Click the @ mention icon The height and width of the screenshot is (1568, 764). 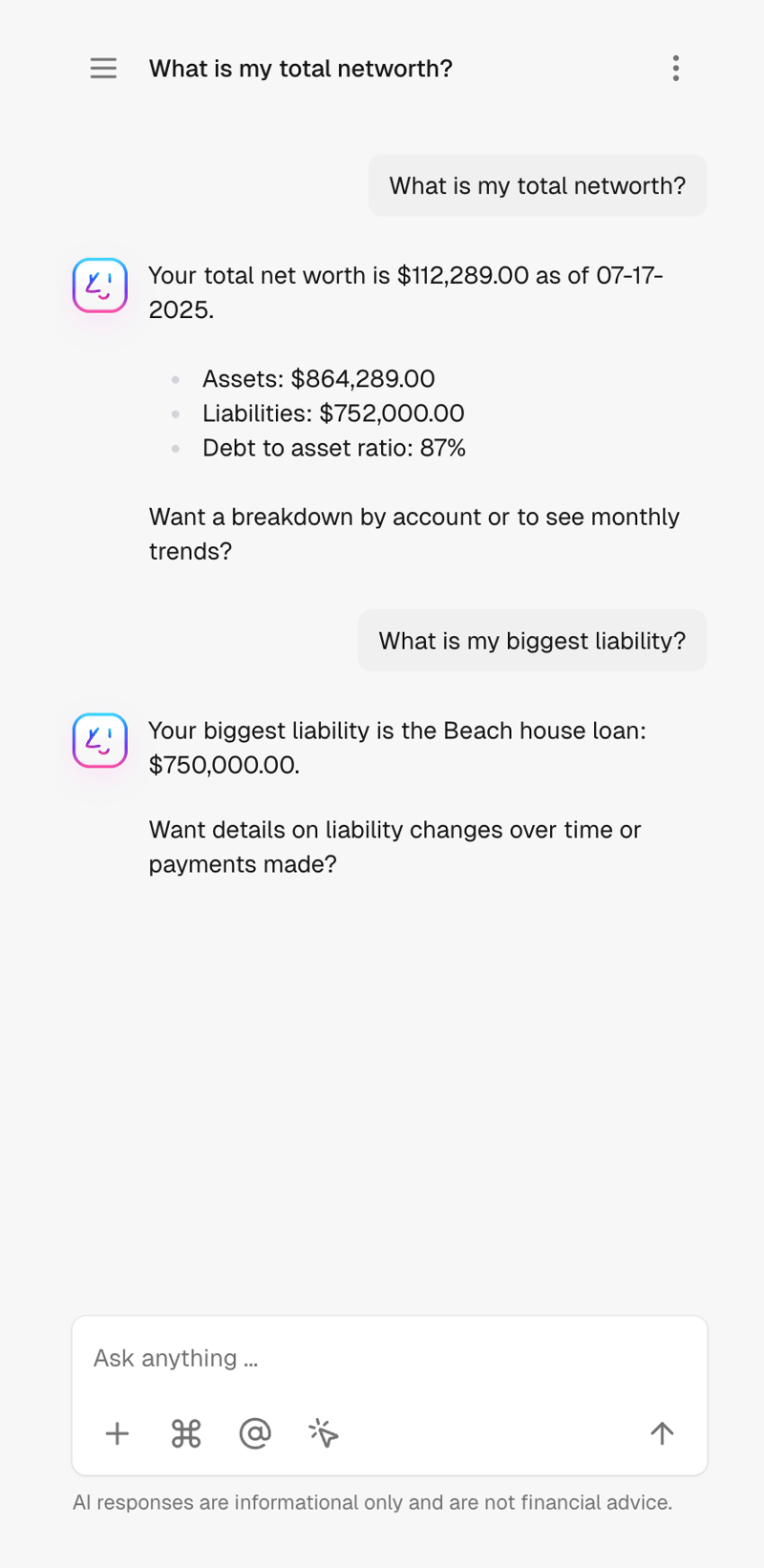point(254,1432)
